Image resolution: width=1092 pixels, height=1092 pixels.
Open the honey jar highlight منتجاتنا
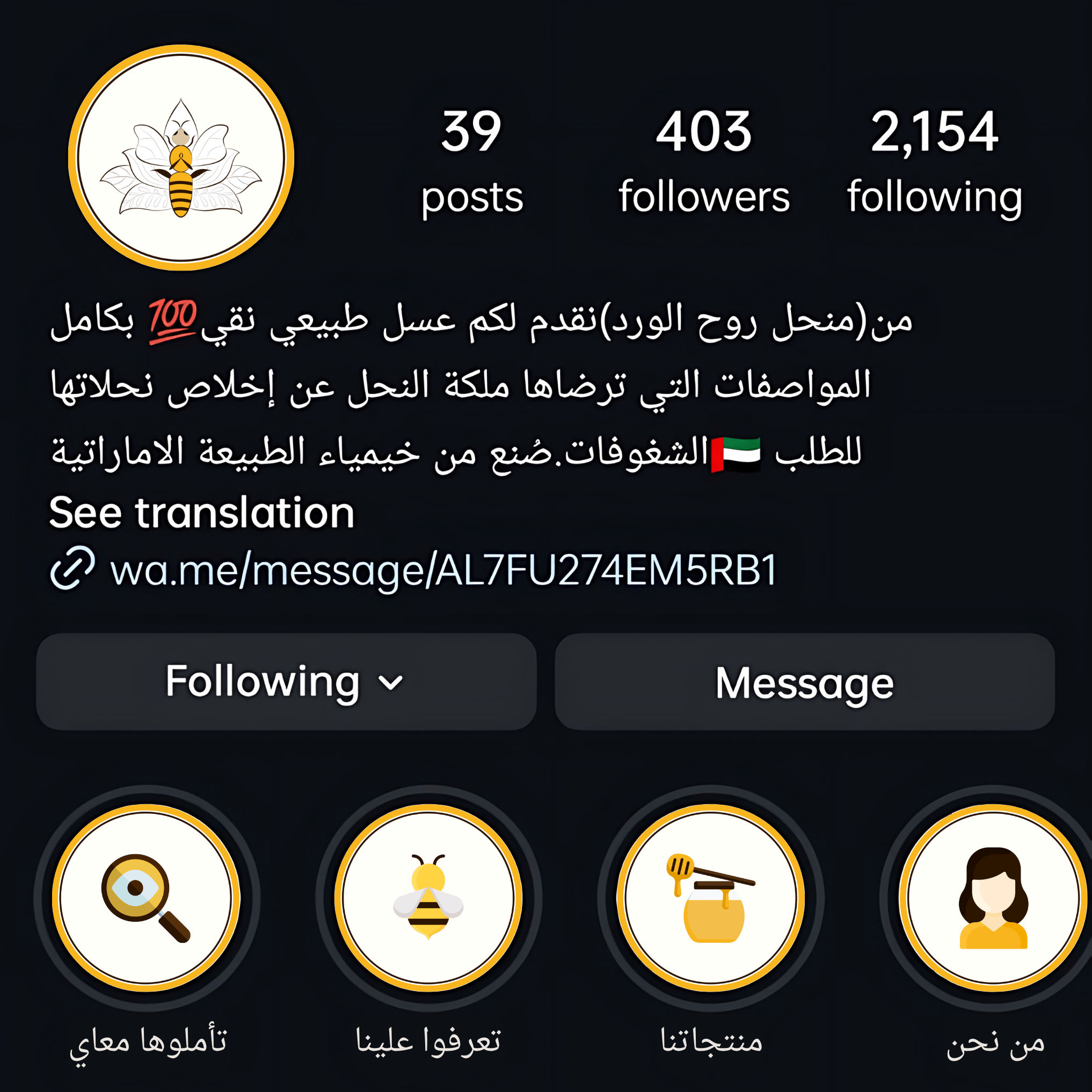(710, 898)
